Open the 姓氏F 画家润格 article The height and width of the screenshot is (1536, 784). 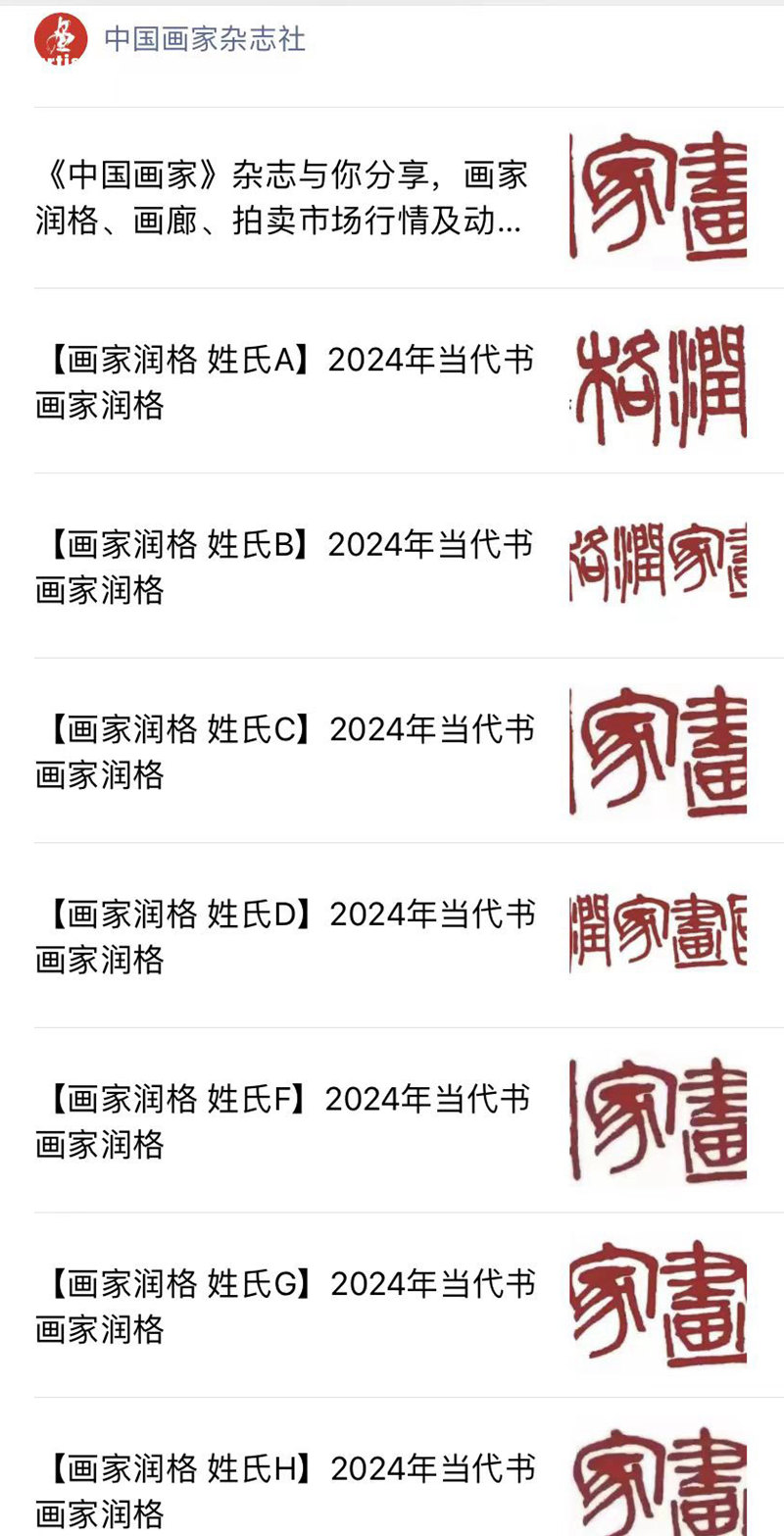[x=284, y=1121]
